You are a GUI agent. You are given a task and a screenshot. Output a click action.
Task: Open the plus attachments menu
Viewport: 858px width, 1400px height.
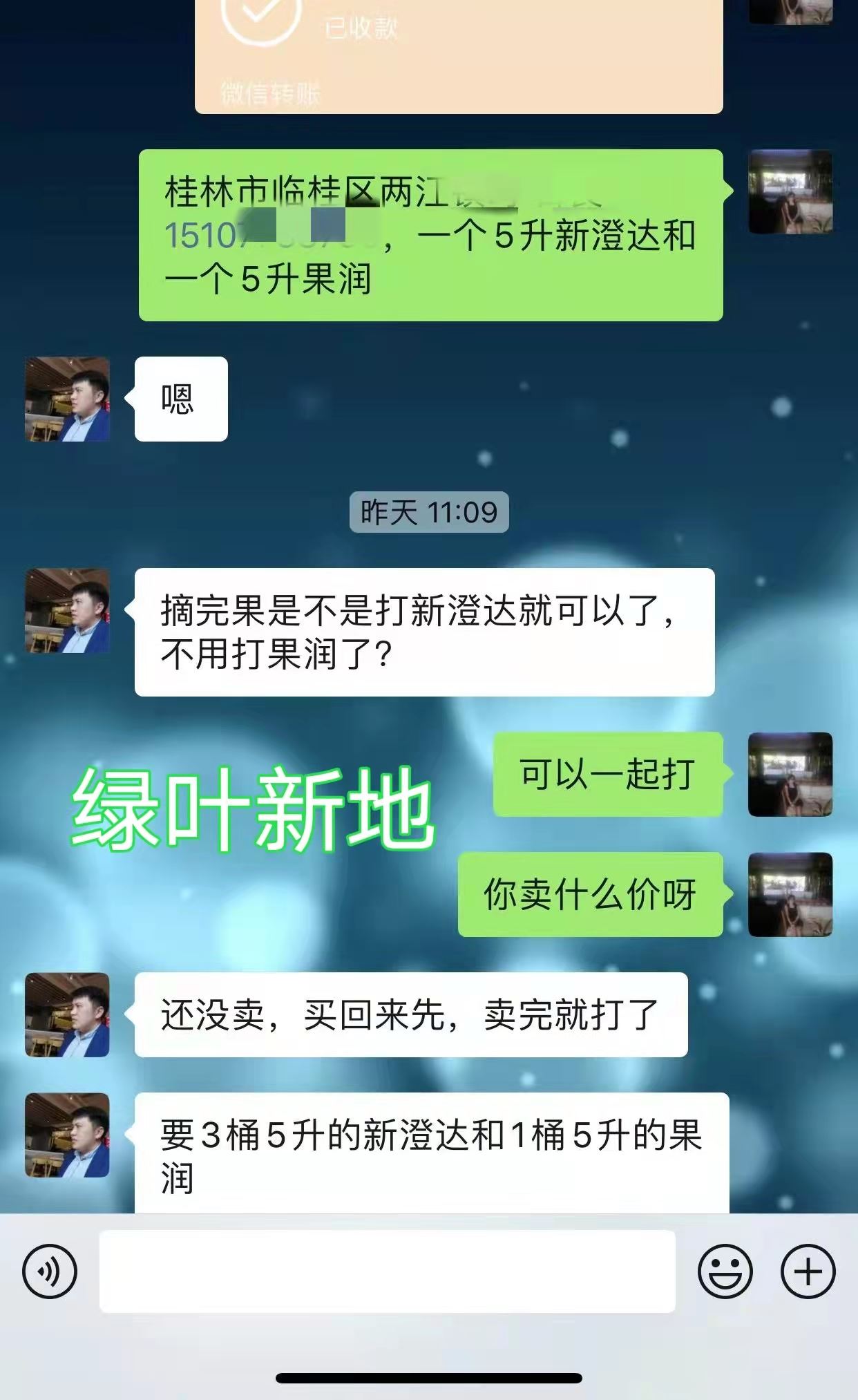click(808, 1271)
